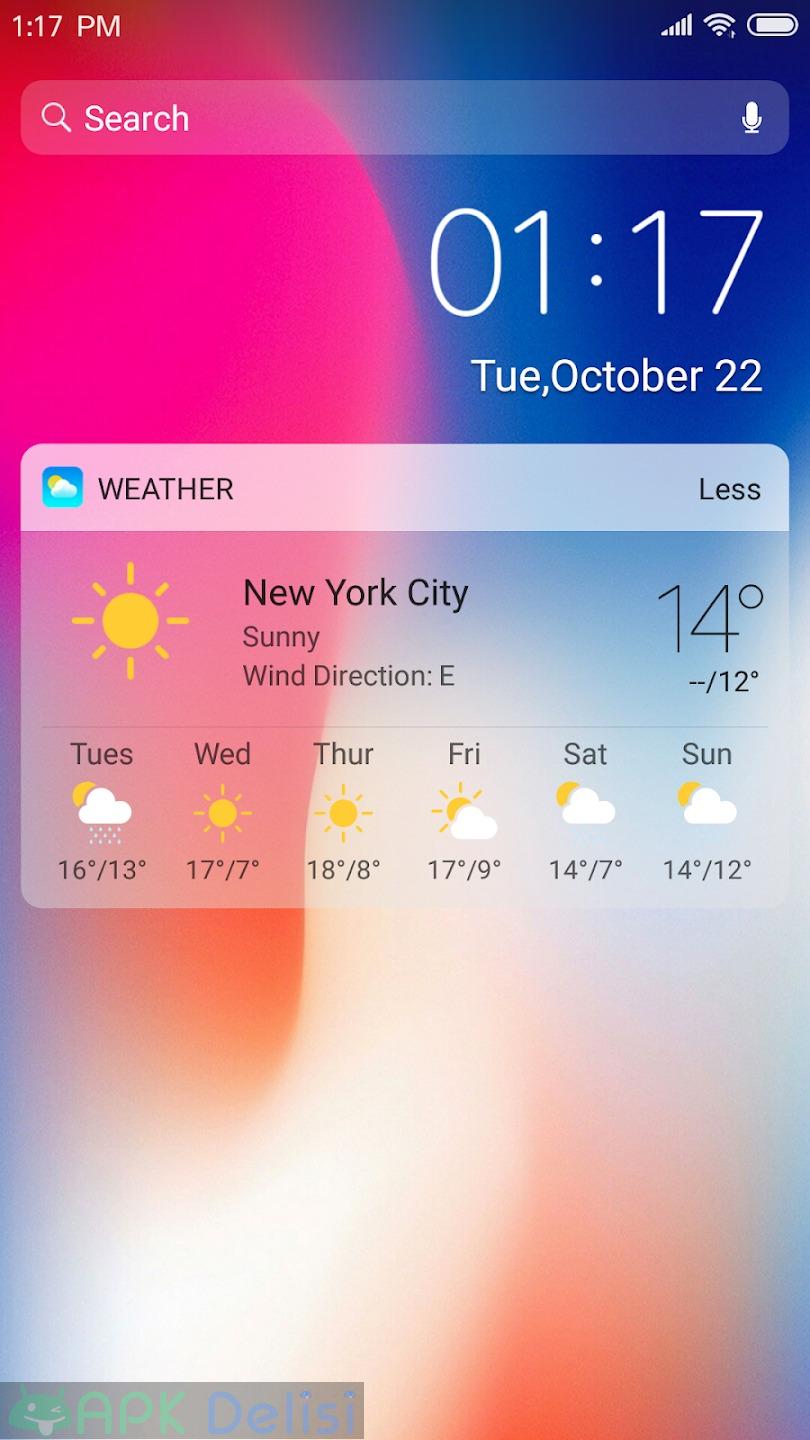Start voice search with microphone icon
Viewport: 810px width, 1440px height.
(x=752, y=118)
